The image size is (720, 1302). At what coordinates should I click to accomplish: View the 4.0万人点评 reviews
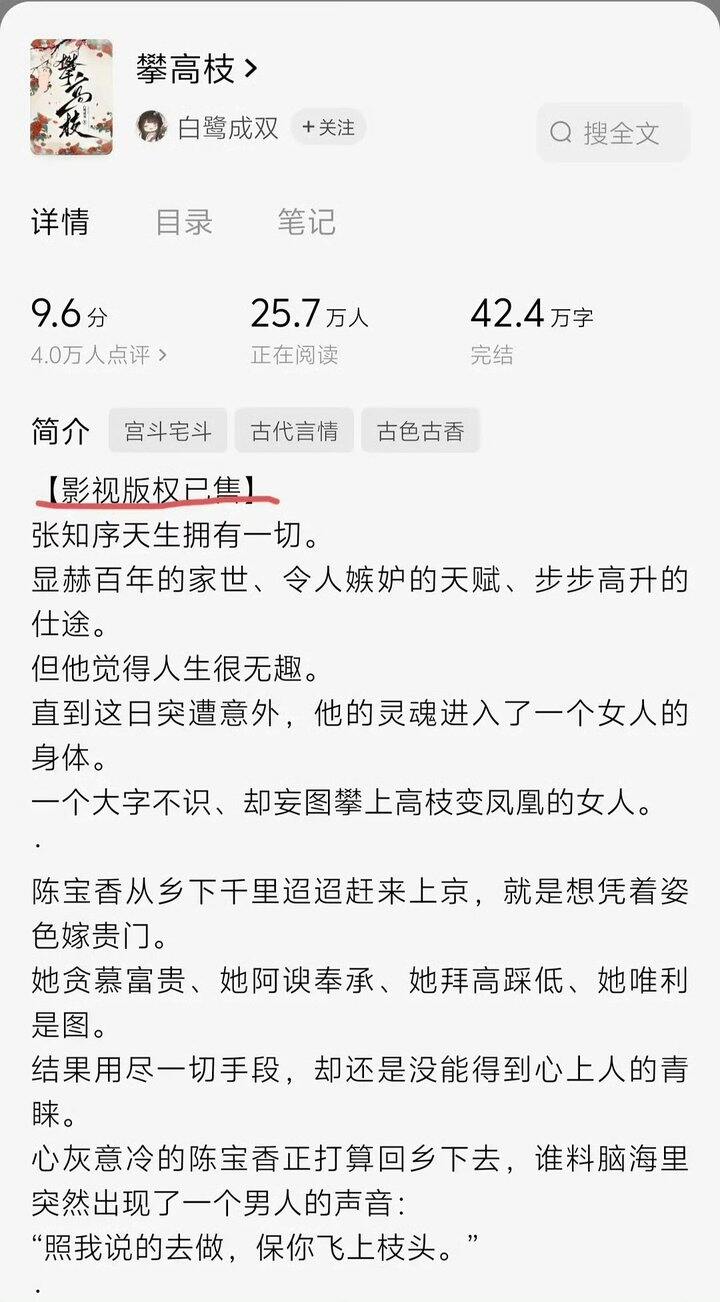[99, 355]
